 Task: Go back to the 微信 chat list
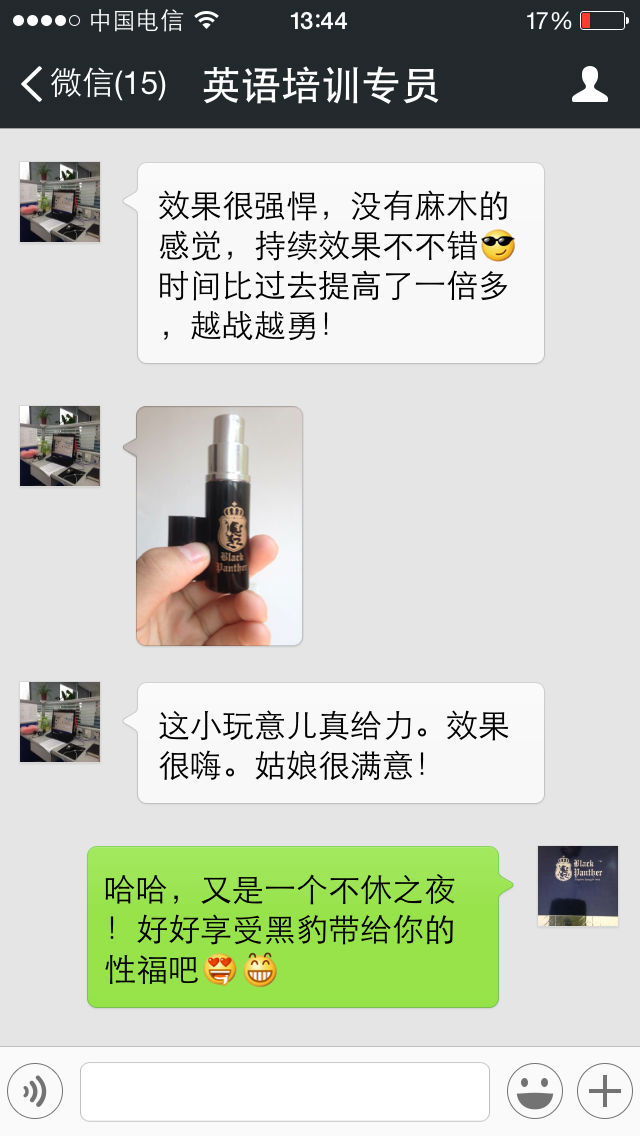click(93, 84)
